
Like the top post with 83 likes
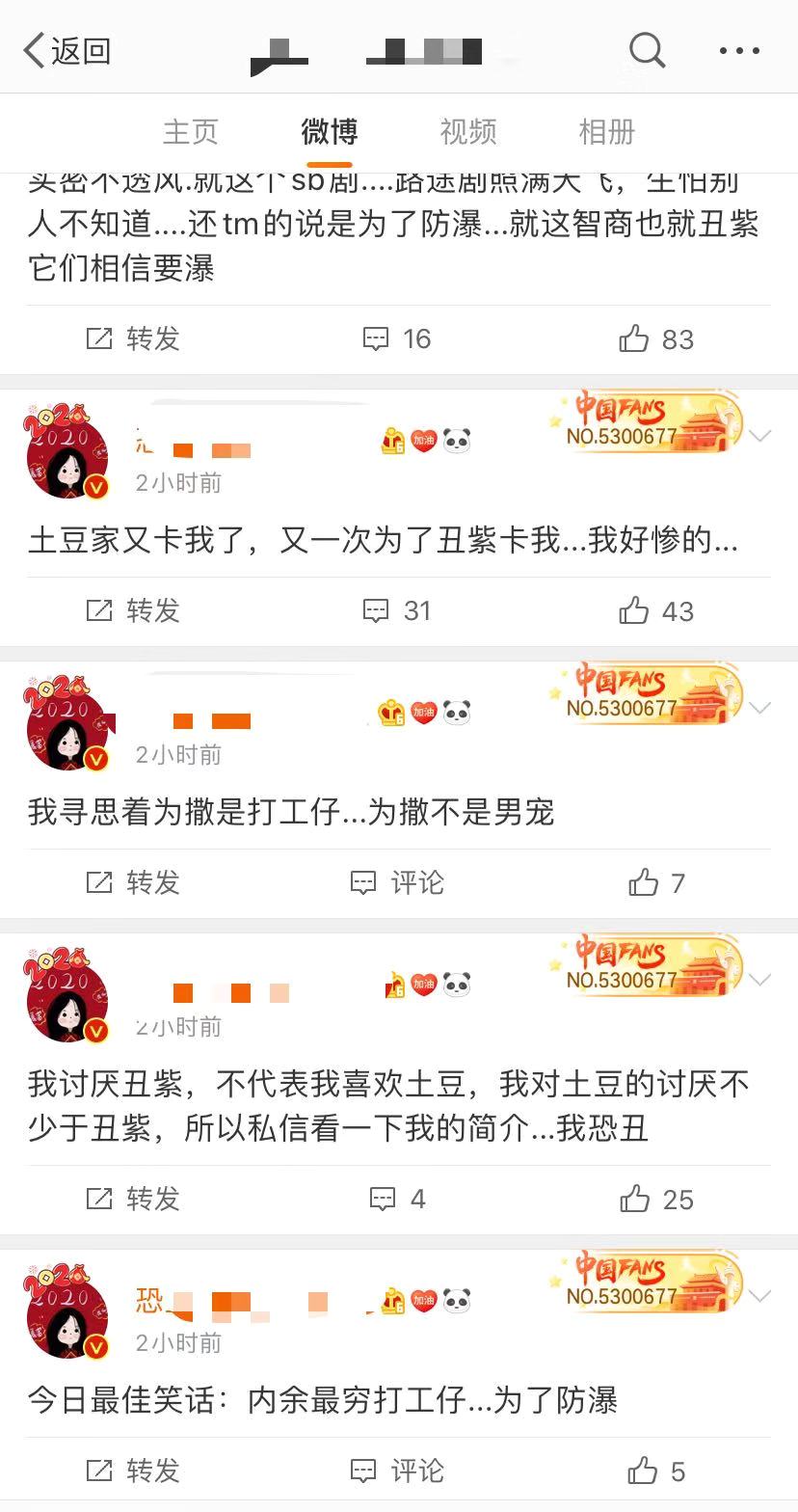[x=655, y=338]
